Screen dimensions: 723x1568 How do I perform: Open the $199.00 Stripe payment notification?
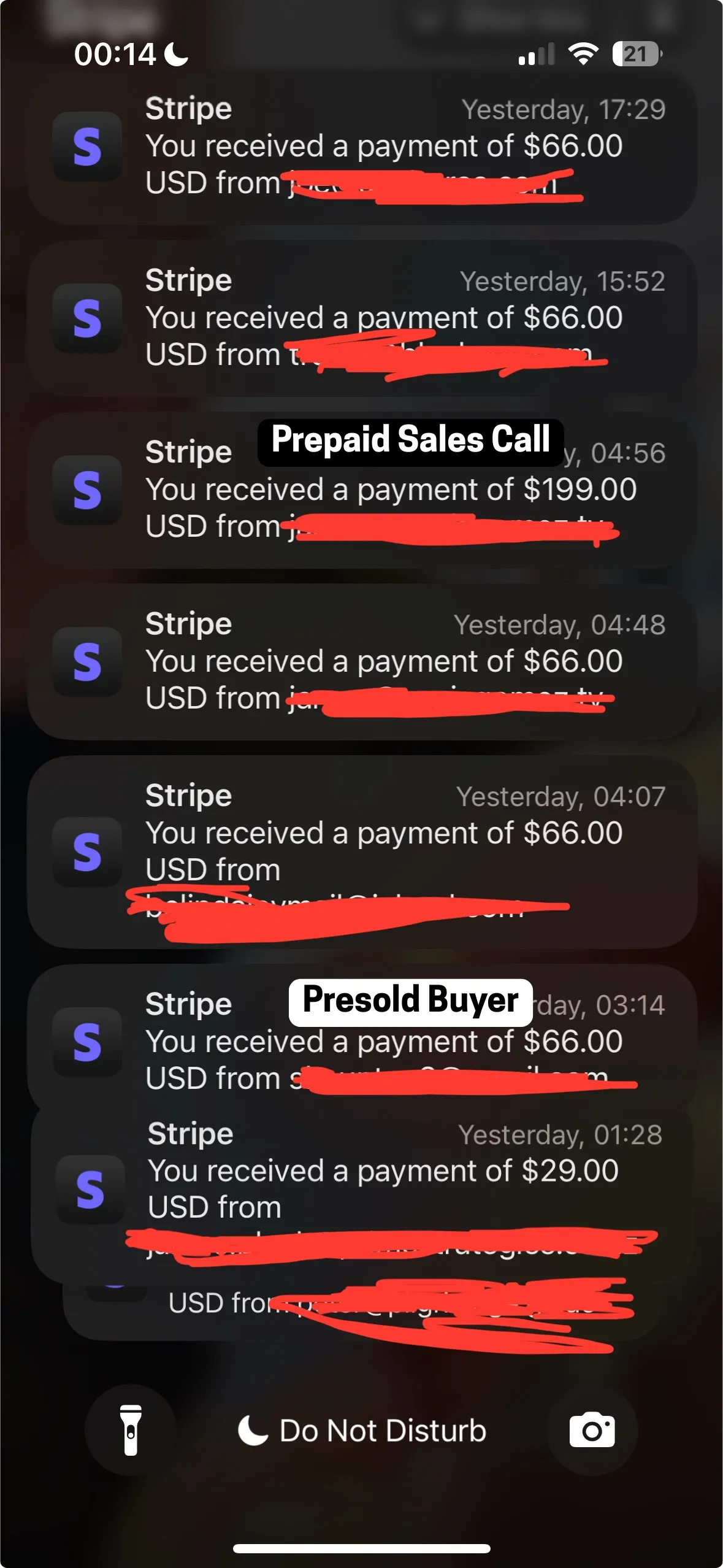362,490
